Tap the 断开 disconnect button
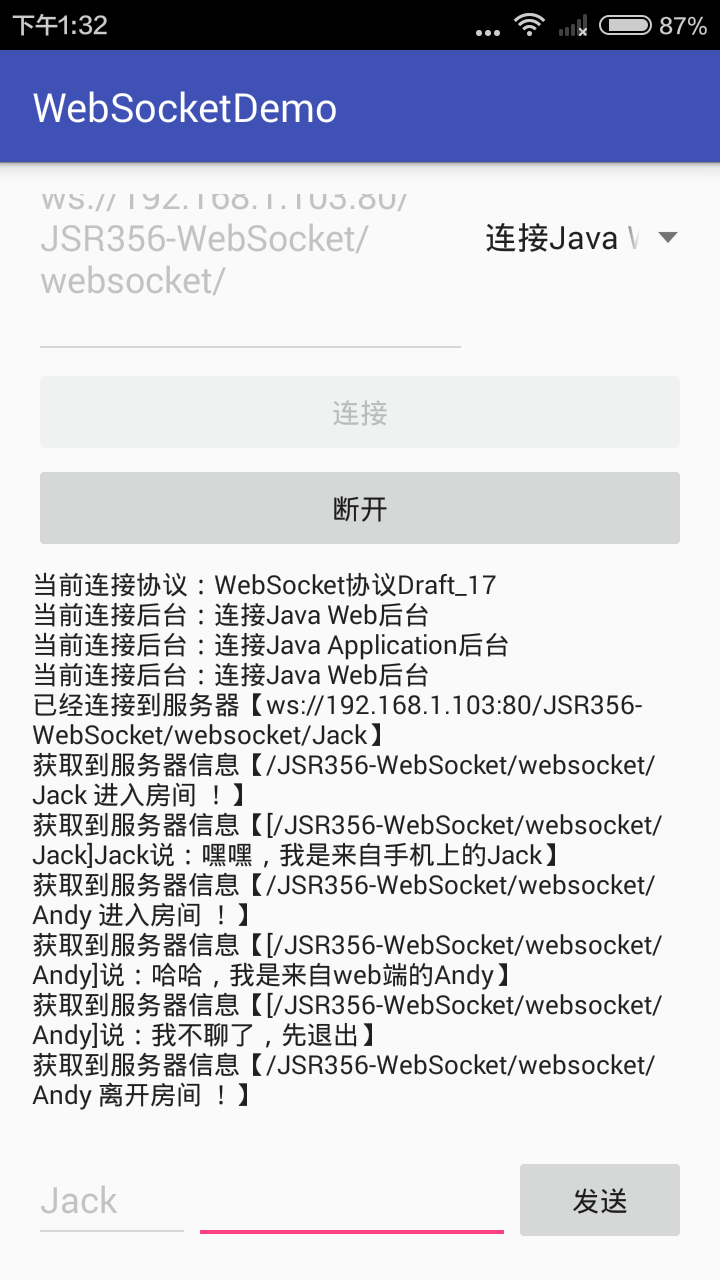The height and width of the screenshot is (1280, 720). [360, 509]
